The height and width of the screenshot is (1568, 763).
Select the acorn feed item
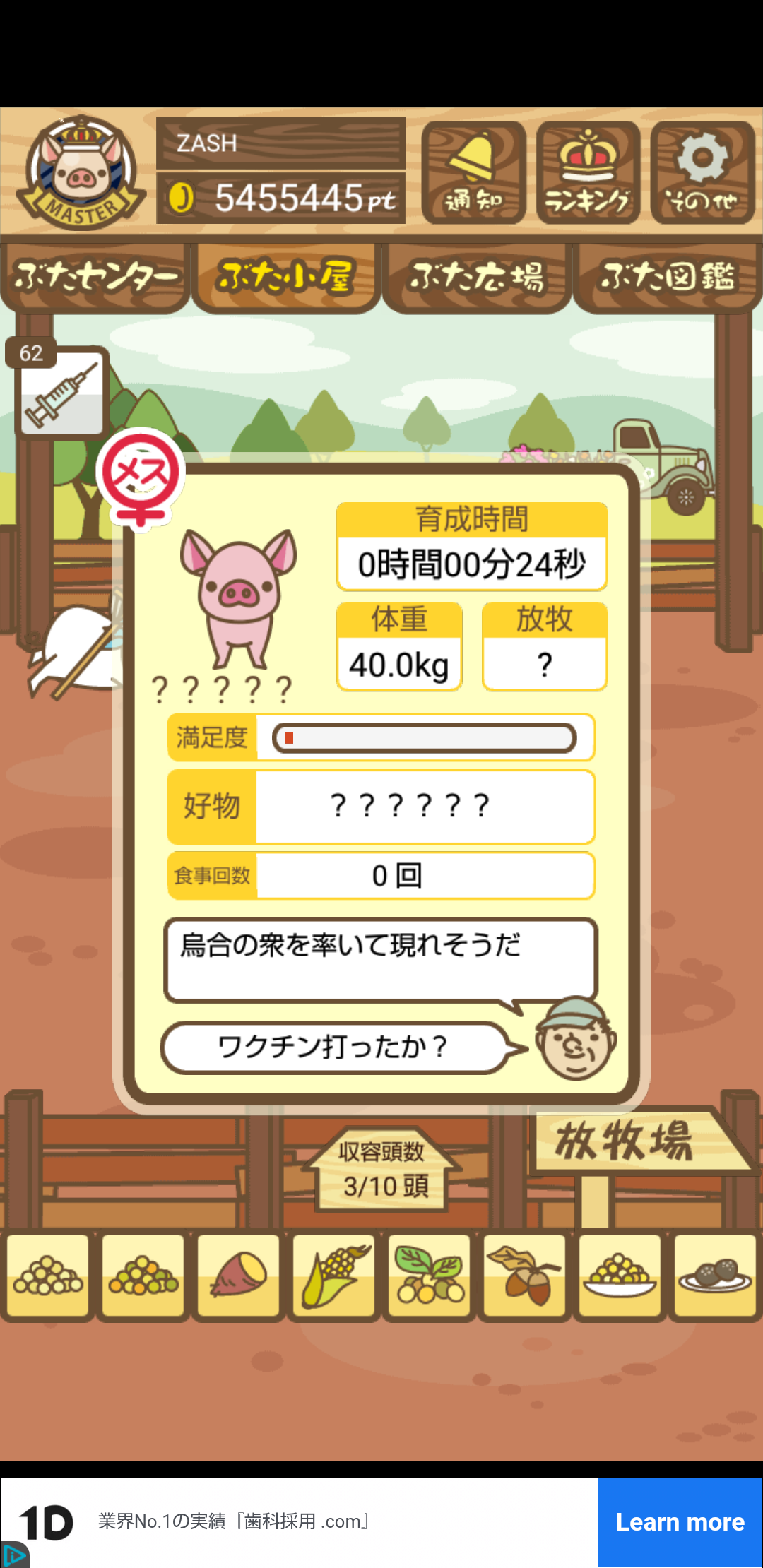coord(524,1276)
